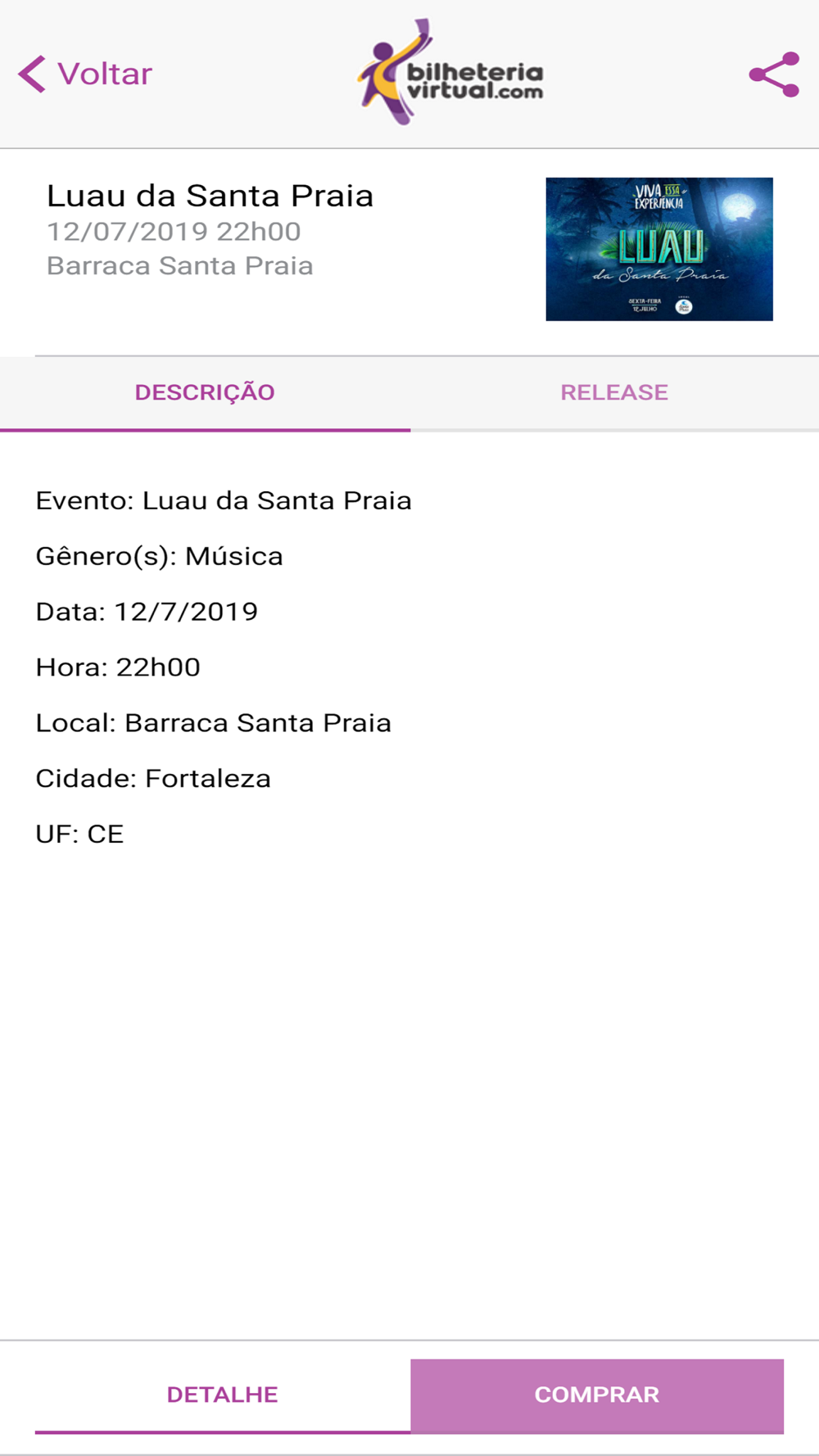Switch to the RELEASE tab
The width and height of the screenshot is (819, 1456).
pyautogui.click(x=614, y=393)
